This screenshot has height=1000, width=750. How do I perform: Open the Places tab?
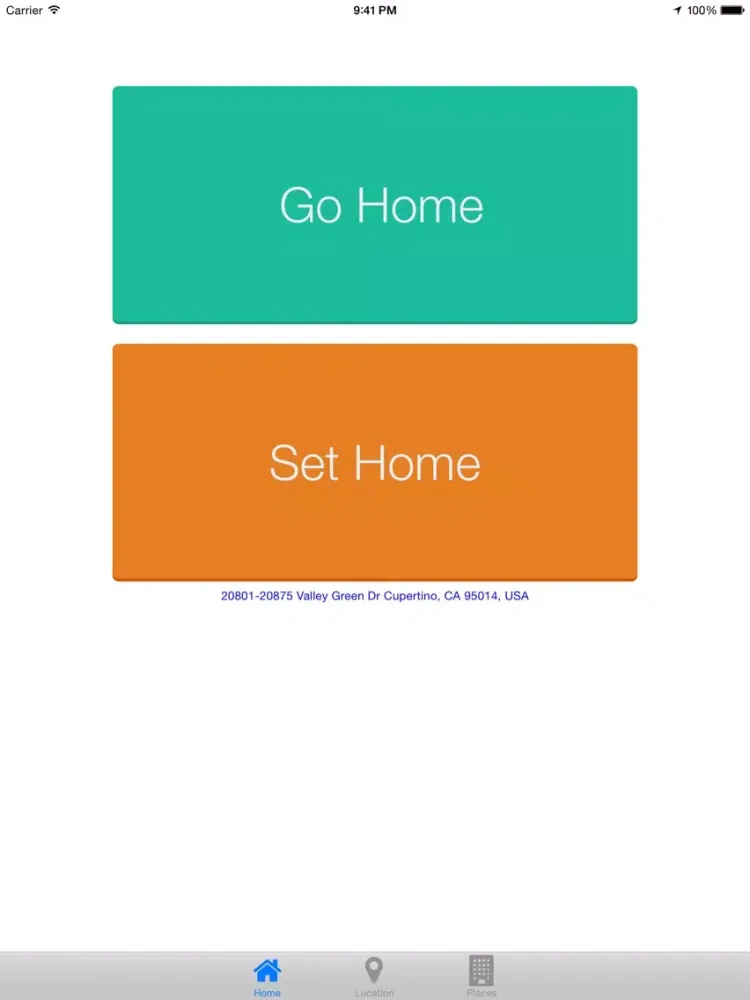[481, 976]
